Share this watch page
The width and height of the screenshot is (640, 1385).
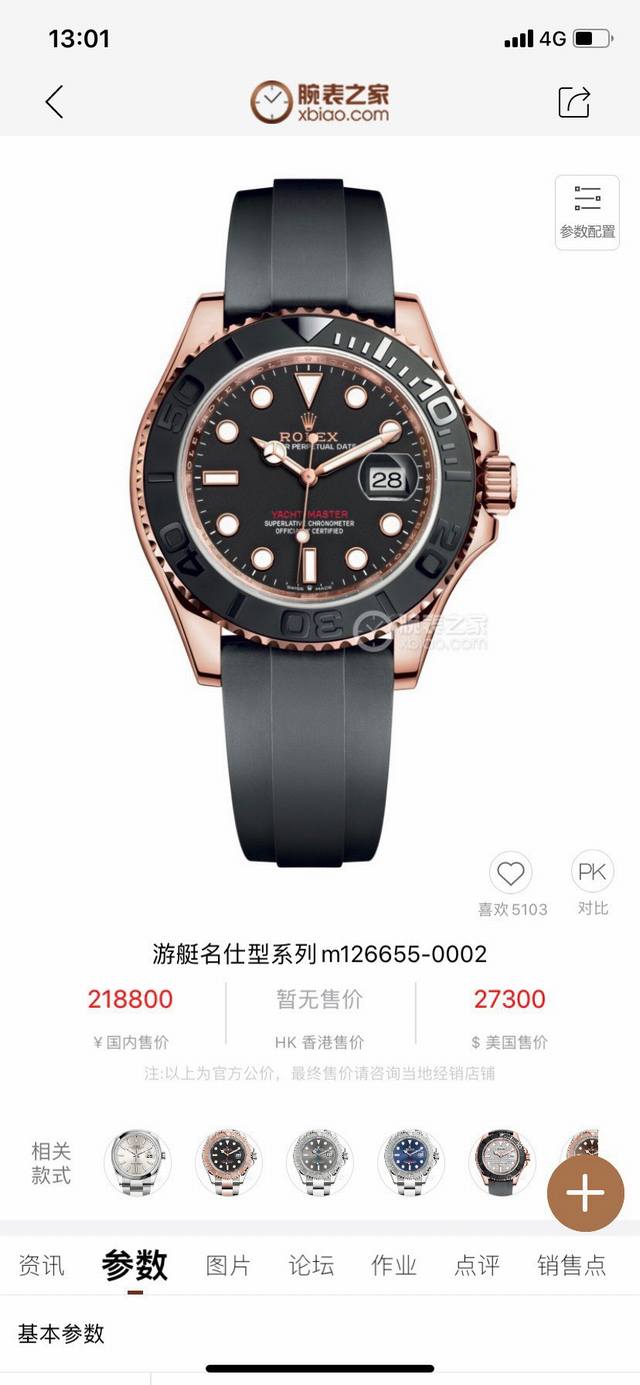(x=574, y=102)
